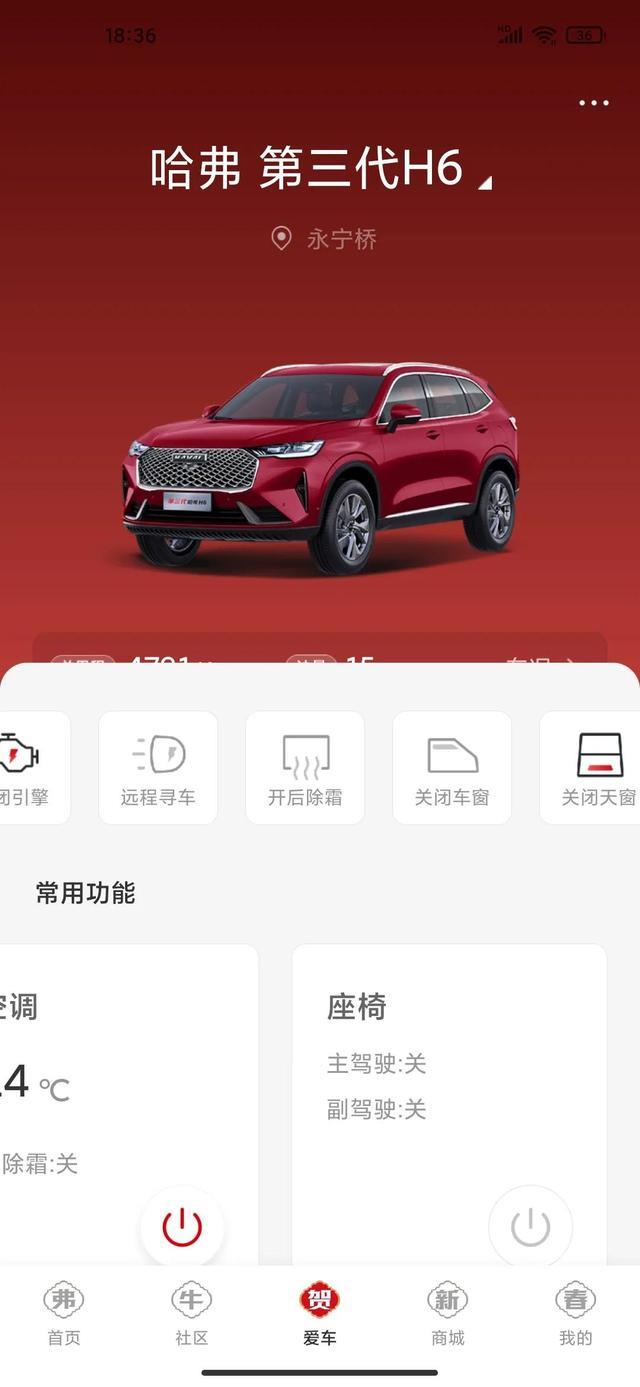The width and height of the screenshot is (640, 1387).
Task: Select the 爱车 my car tab
Action: [x=320, y=1316]
